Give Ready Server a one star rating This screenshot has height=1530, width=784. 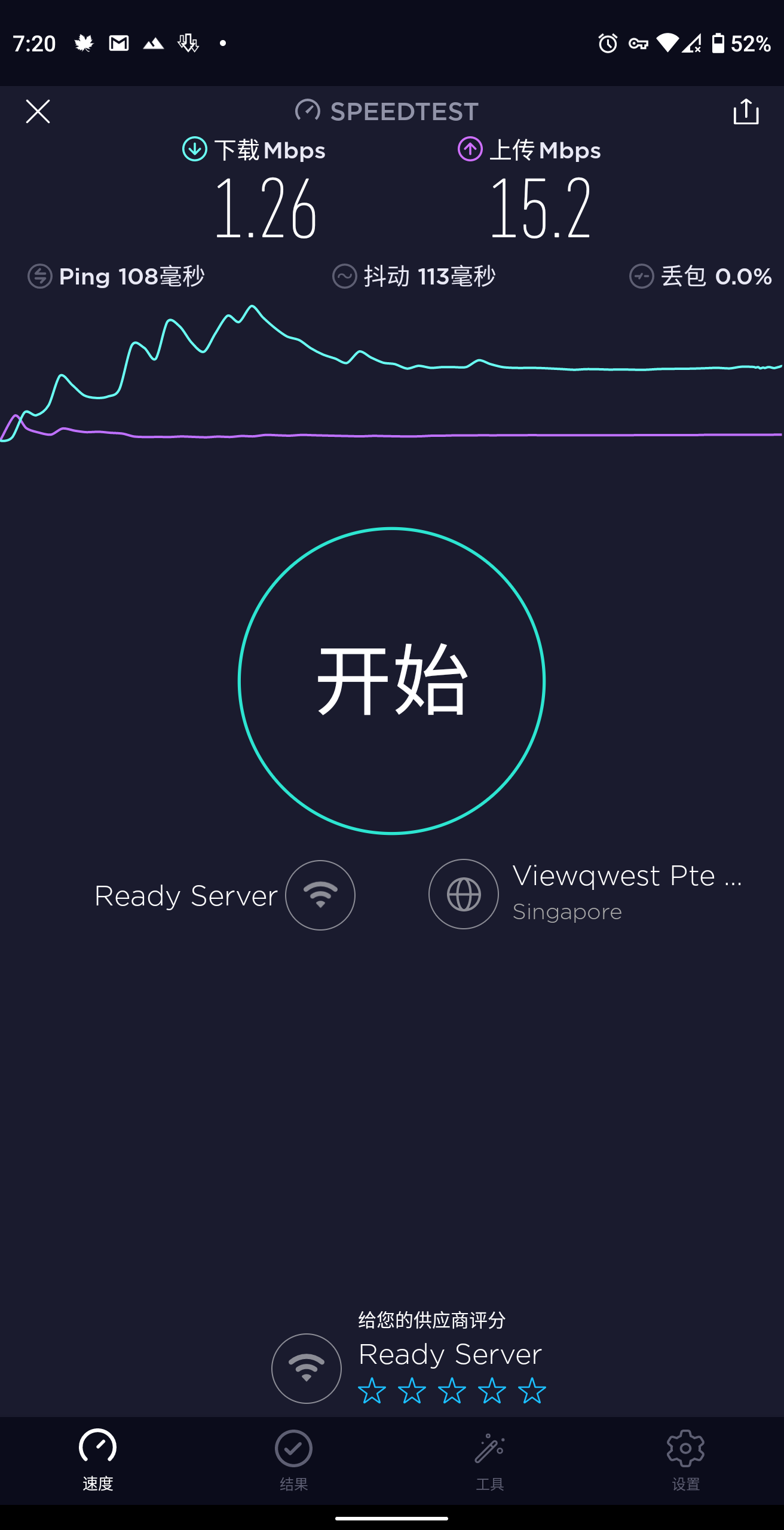click(372, 1391)
